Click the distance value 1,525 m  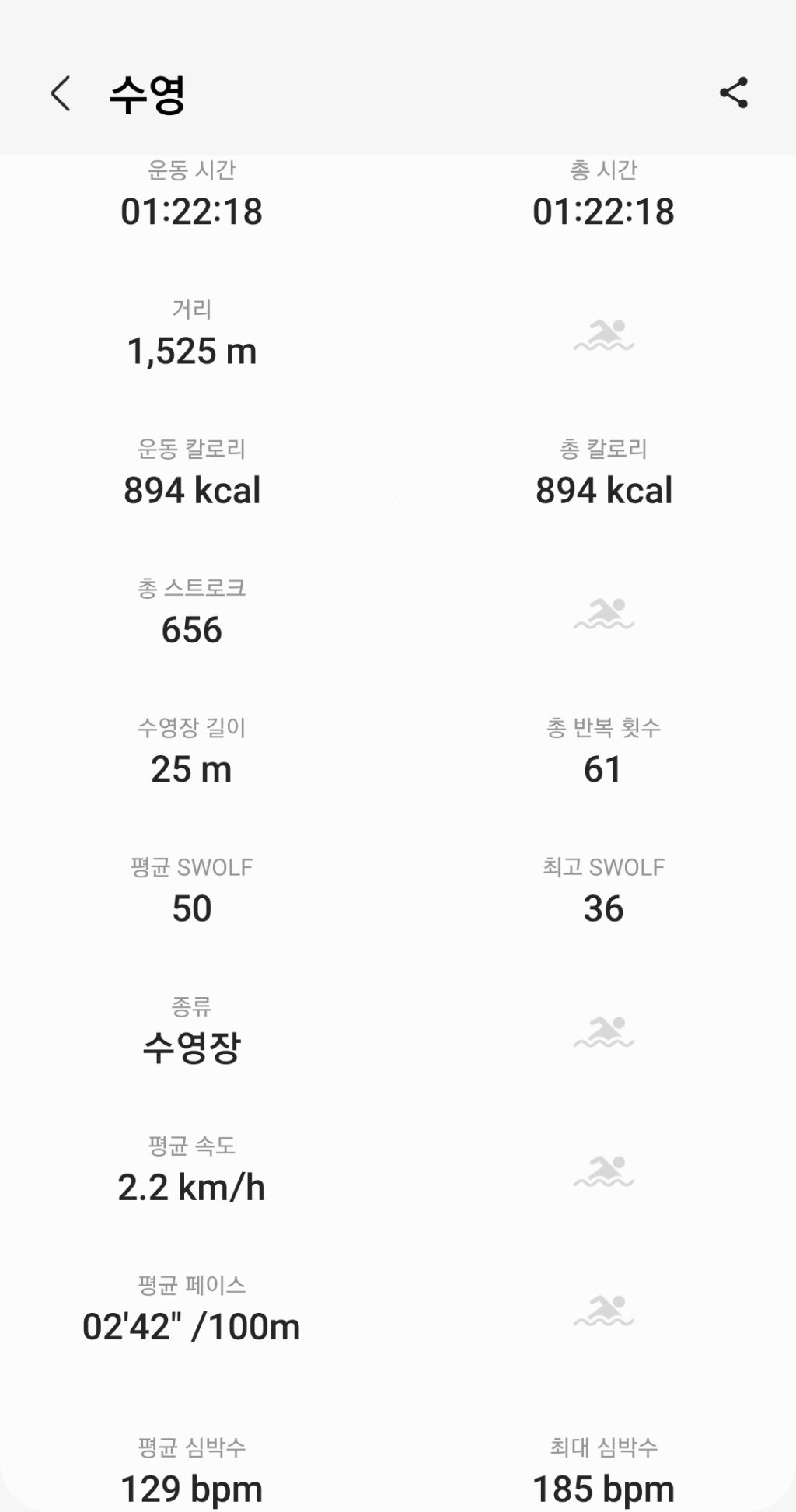point(192,350)
